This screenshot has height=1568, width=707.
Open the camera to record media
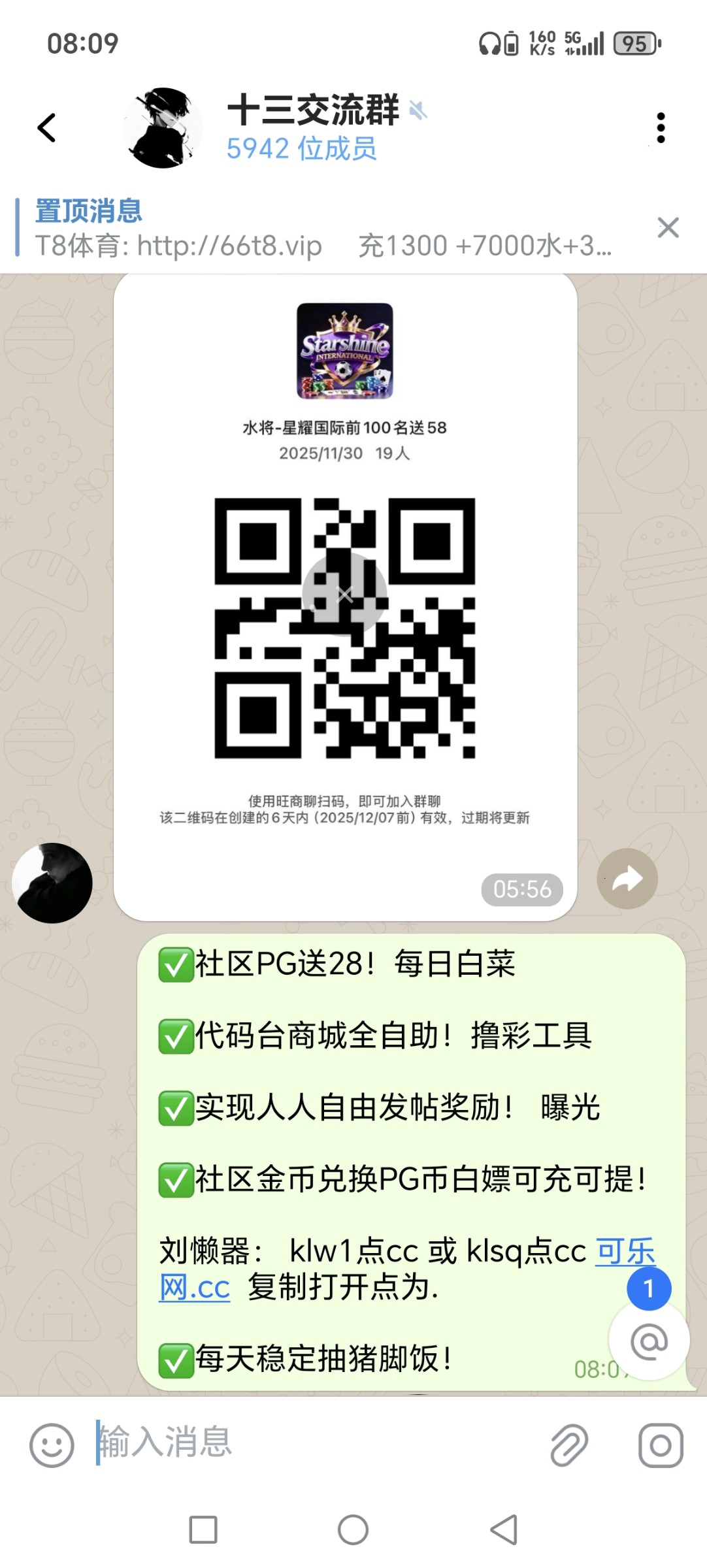pyautogui.click(x=661, y=1445)
